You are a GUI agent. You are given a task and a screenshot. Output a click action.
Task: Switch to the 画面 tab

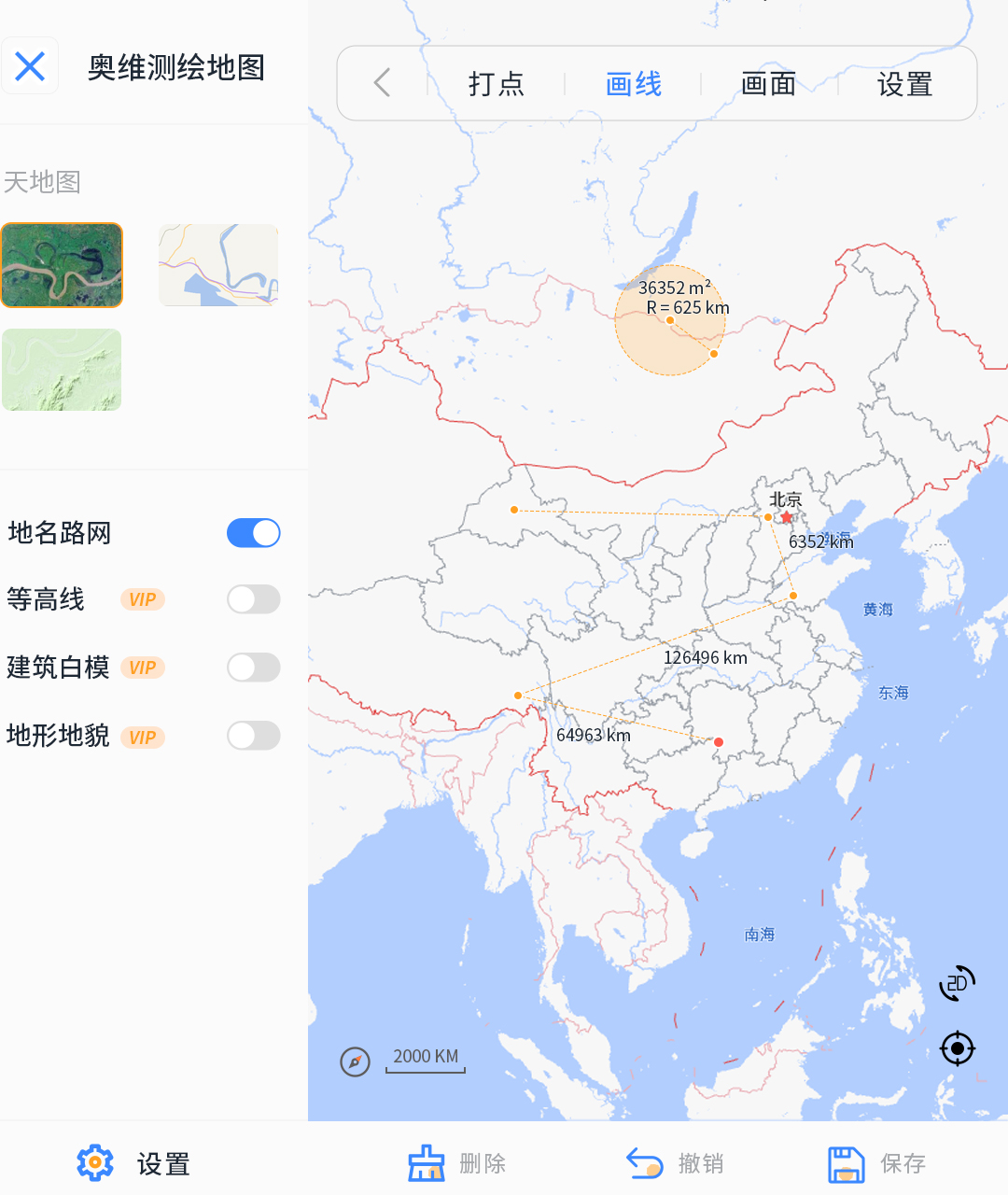(x=768, y=84)
